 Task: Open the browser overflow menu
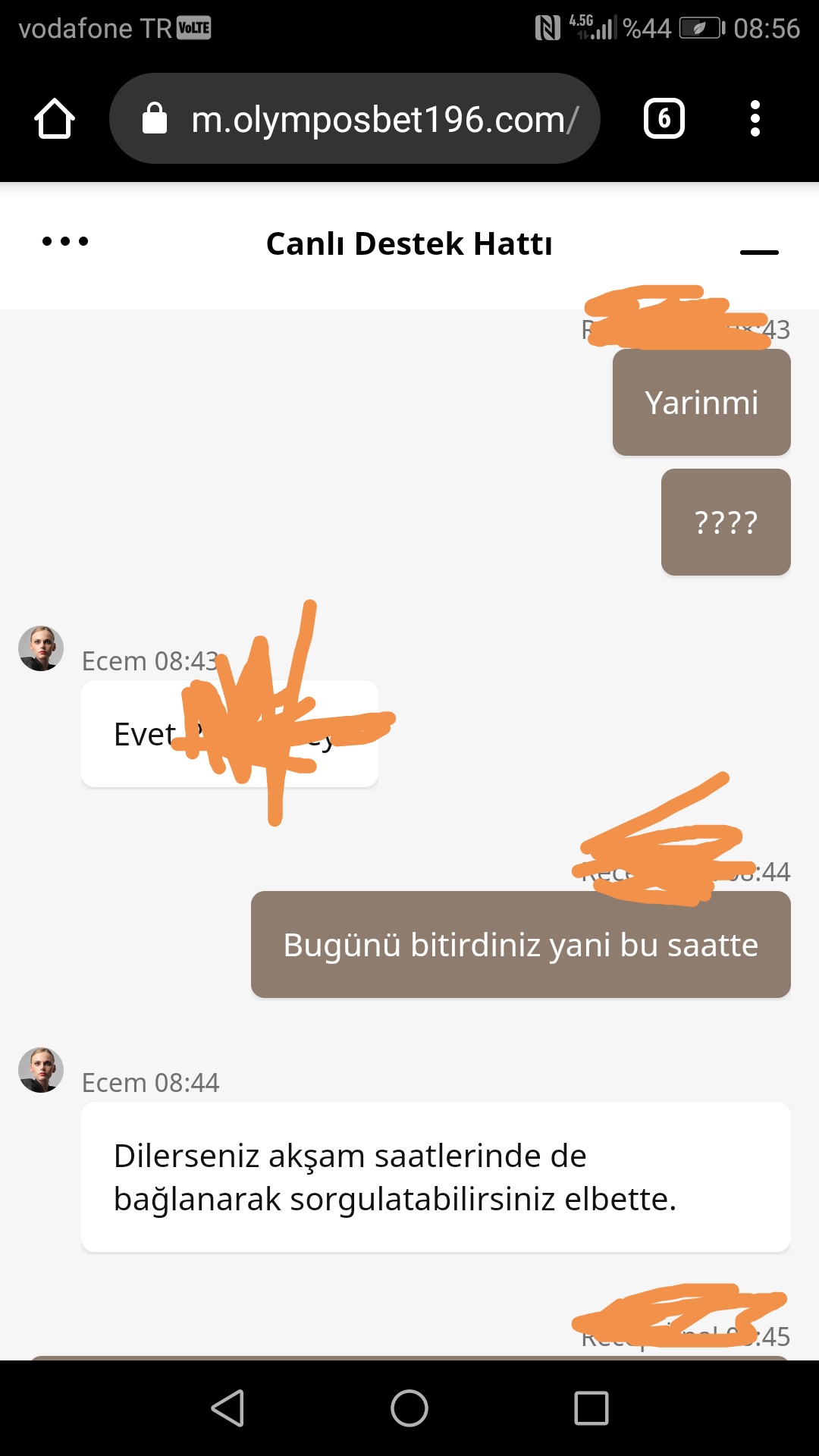coord(755,118)
